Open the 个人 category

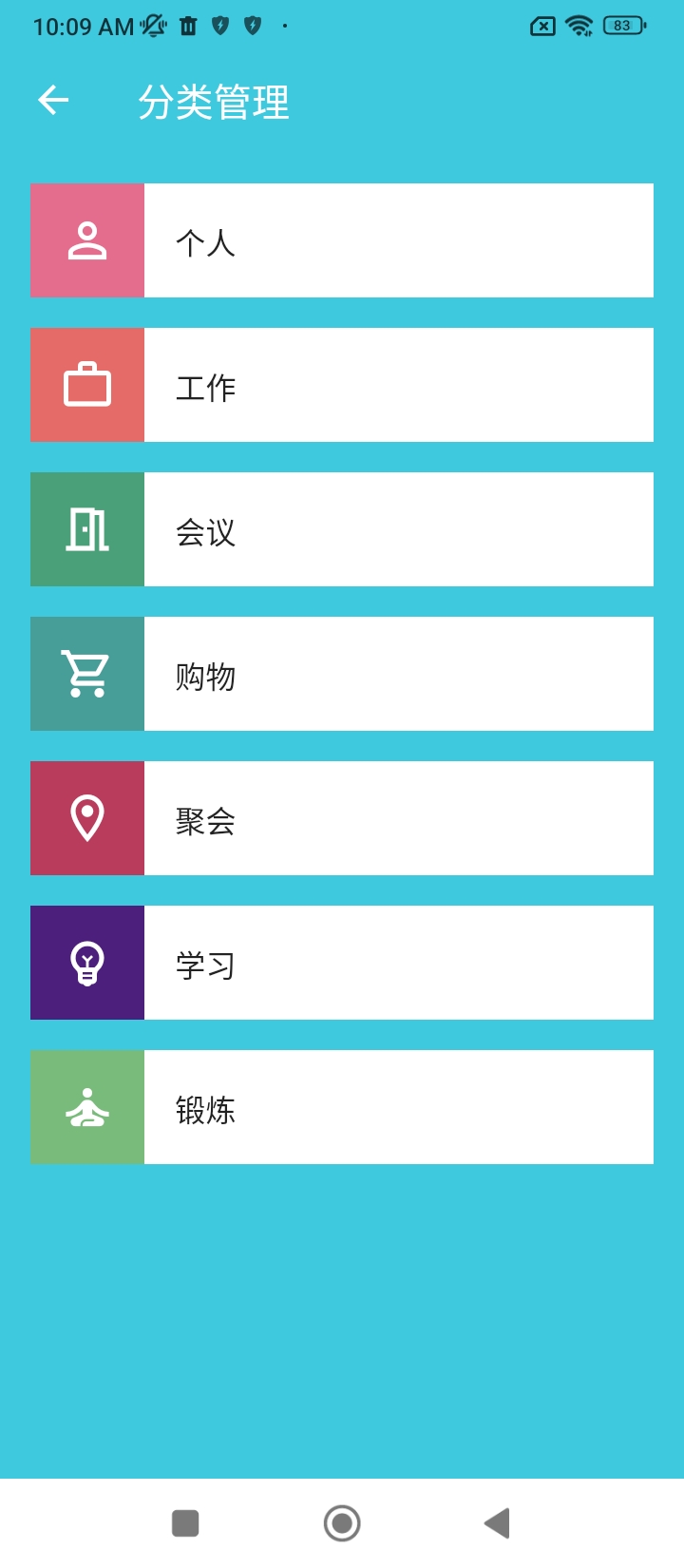(x=342, y=240)
